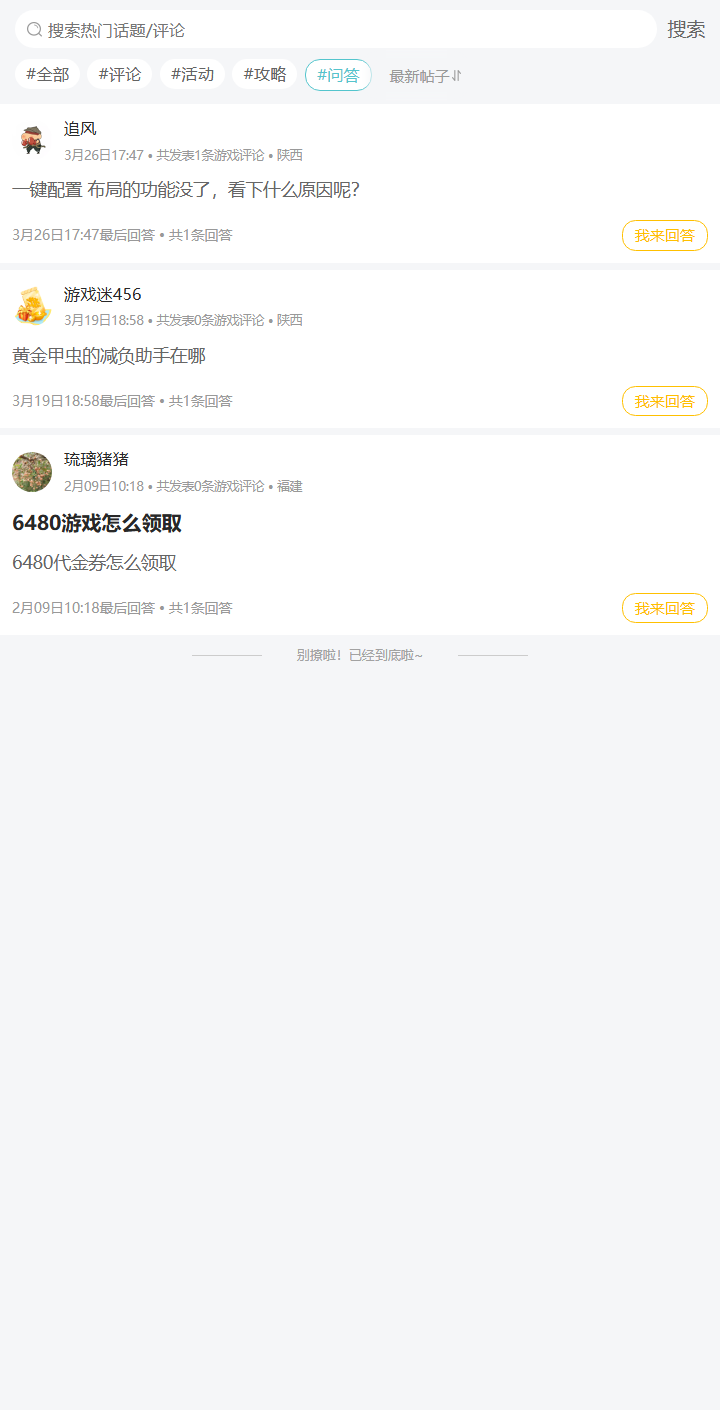Tap 我来回答 on 追风's question
This screenshot has width=720, height=1410.
tap(664, 235)
